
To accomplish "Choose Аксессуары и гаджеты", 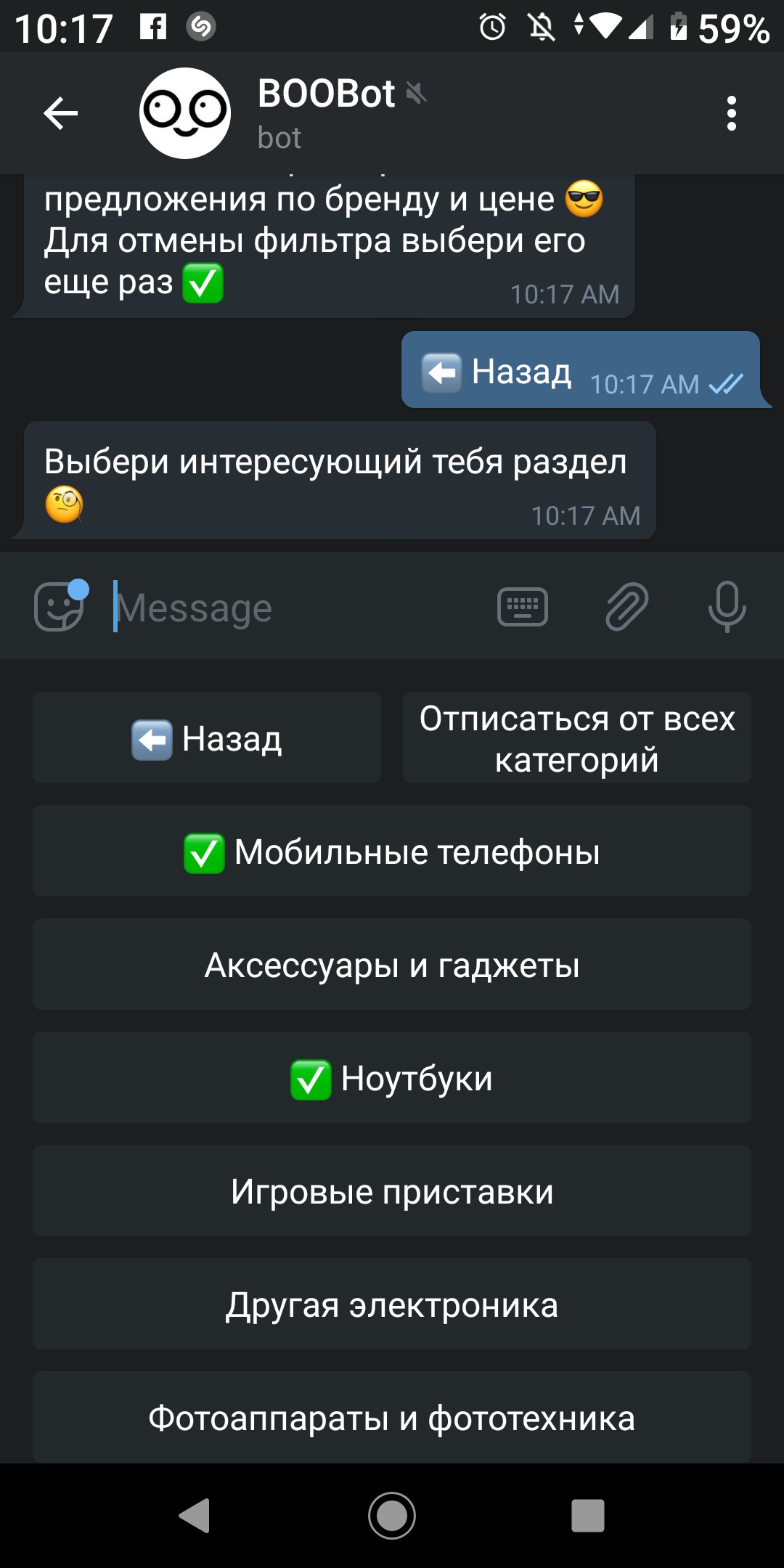I will 392,964.
